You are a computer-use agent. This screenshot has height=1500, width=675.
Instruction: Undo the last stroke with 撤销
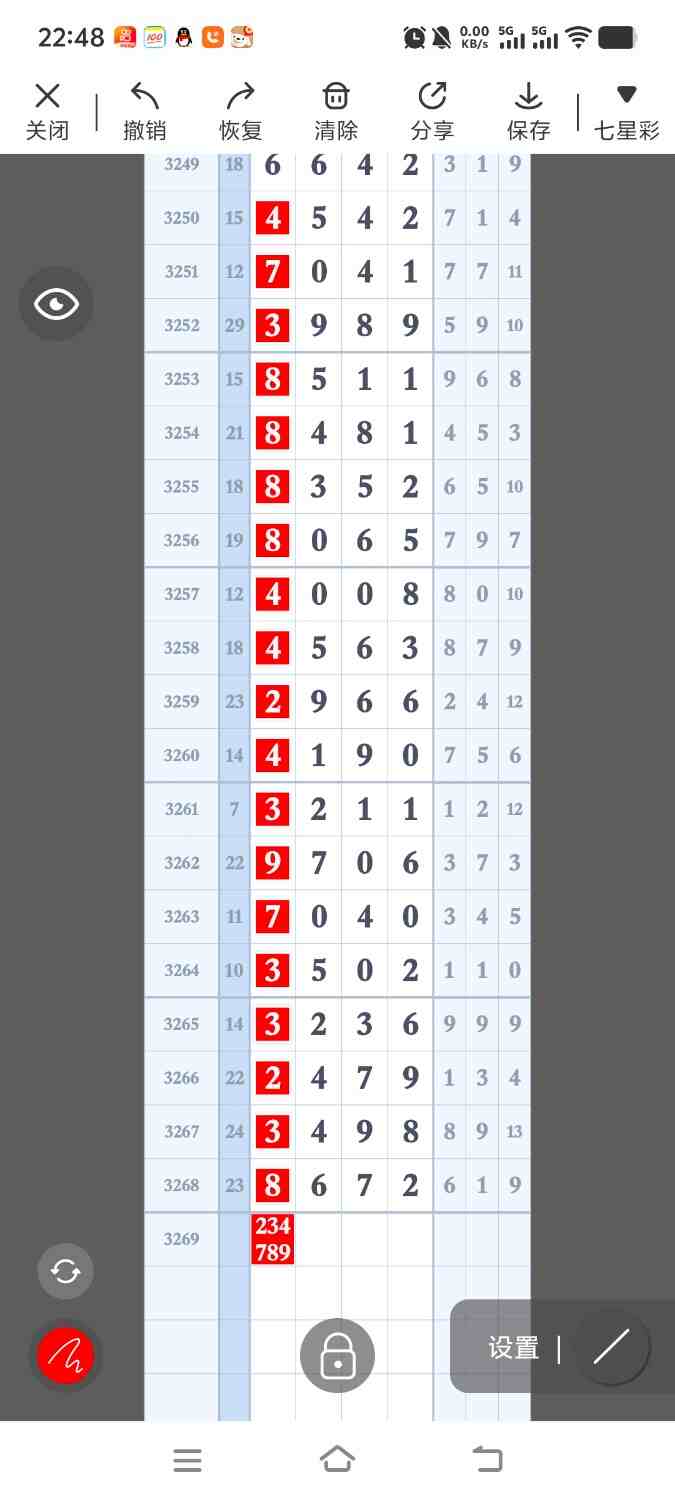145,111
